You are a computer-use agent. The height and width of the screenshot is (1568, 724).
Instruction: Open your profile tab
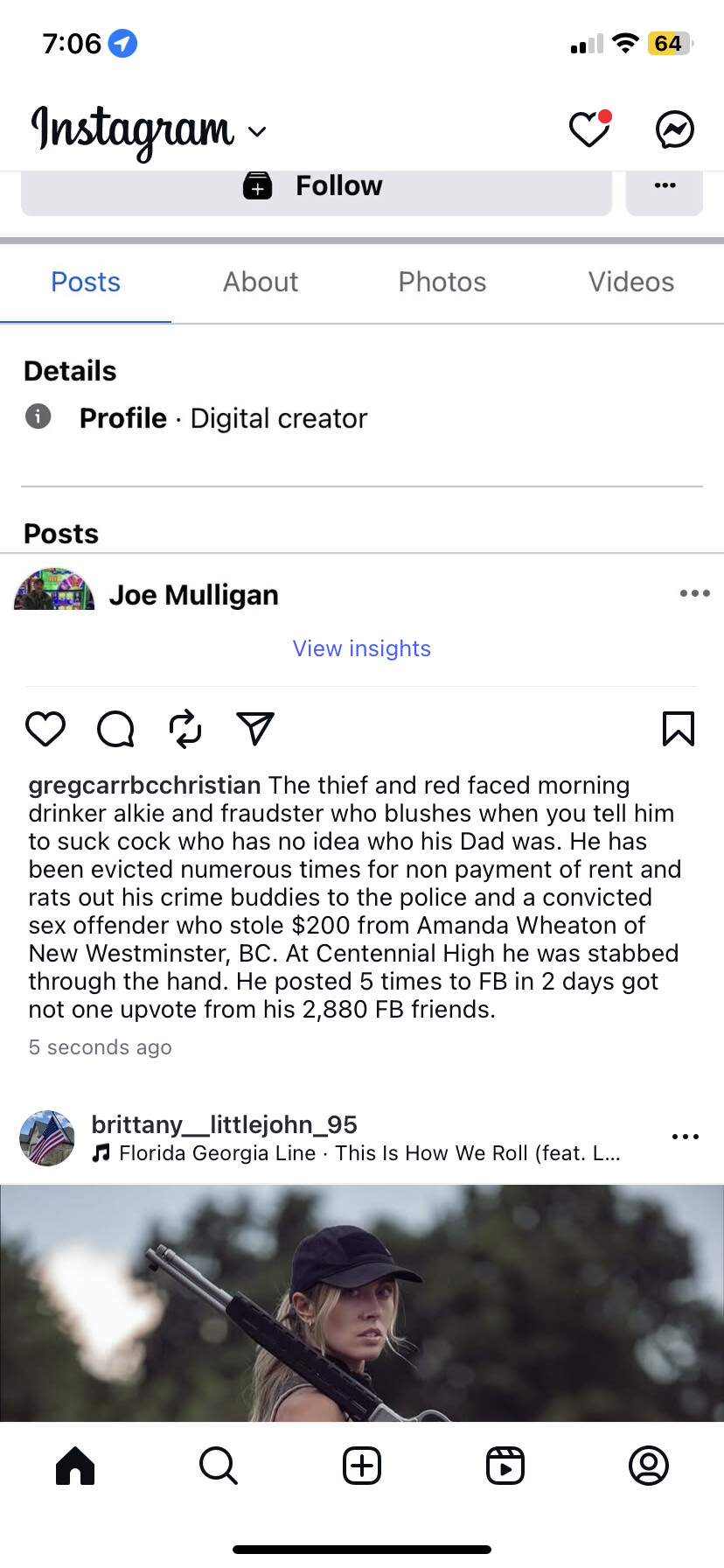pyautogui.click(x=648, y=1466)
